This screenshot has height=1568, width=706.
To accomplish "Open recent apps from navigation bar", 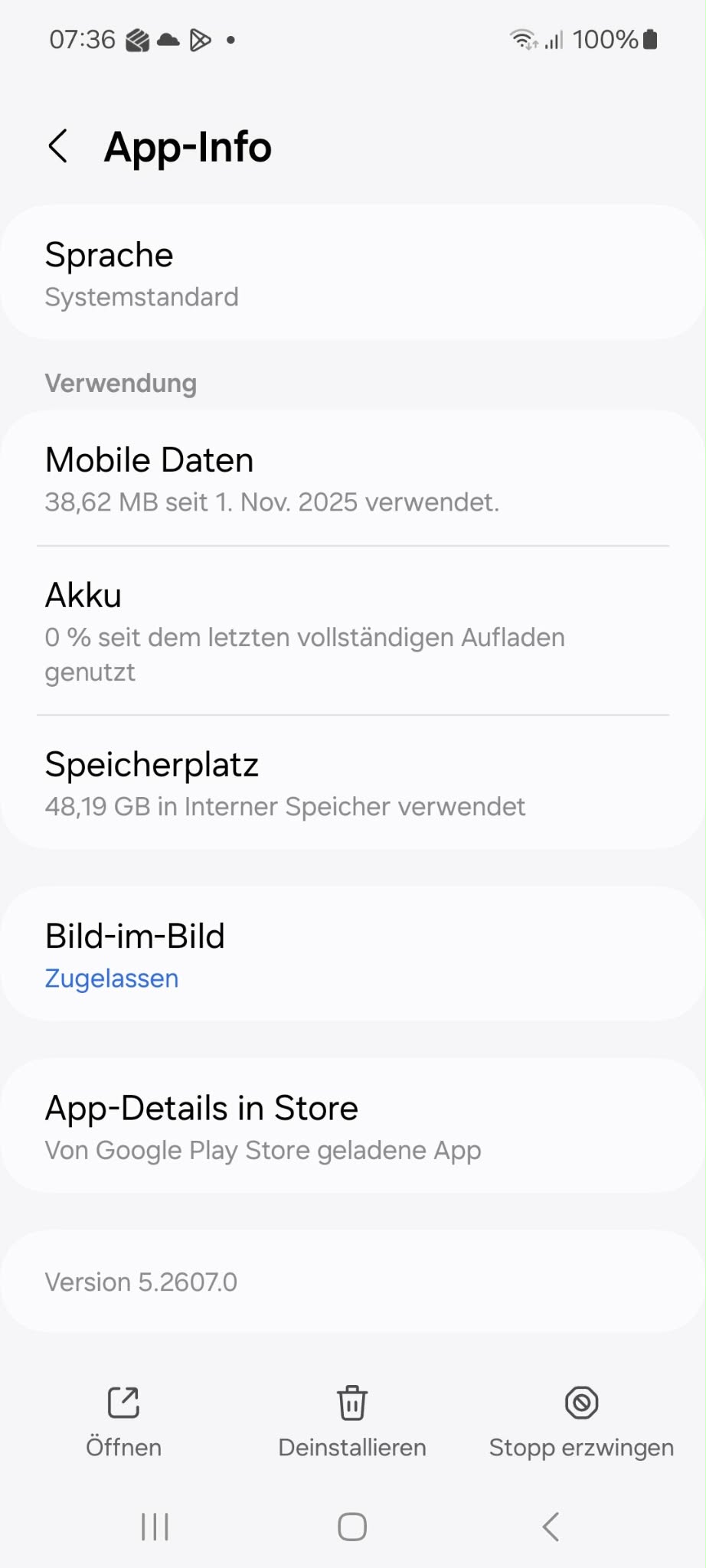I will tap(155, 1527).
